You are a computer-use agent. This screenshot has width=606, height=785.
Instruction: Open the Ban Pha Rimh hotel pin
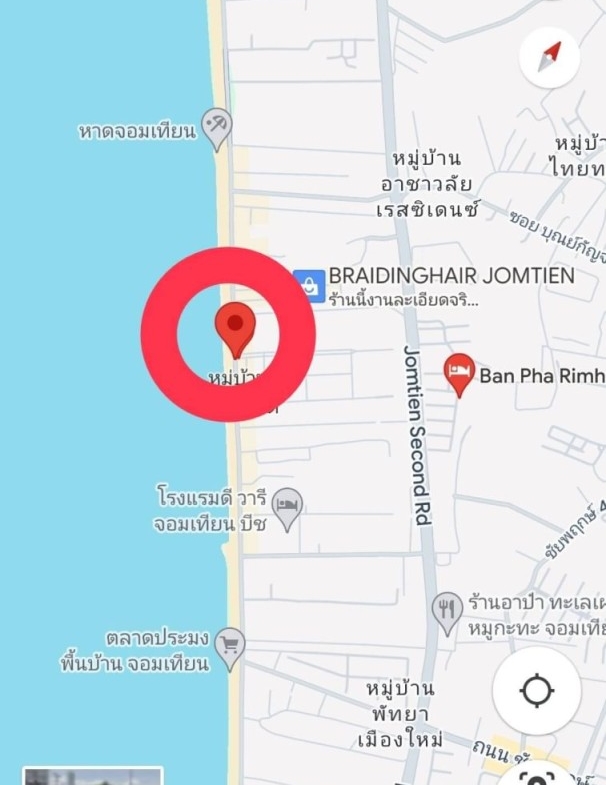[x=459, y=374]
